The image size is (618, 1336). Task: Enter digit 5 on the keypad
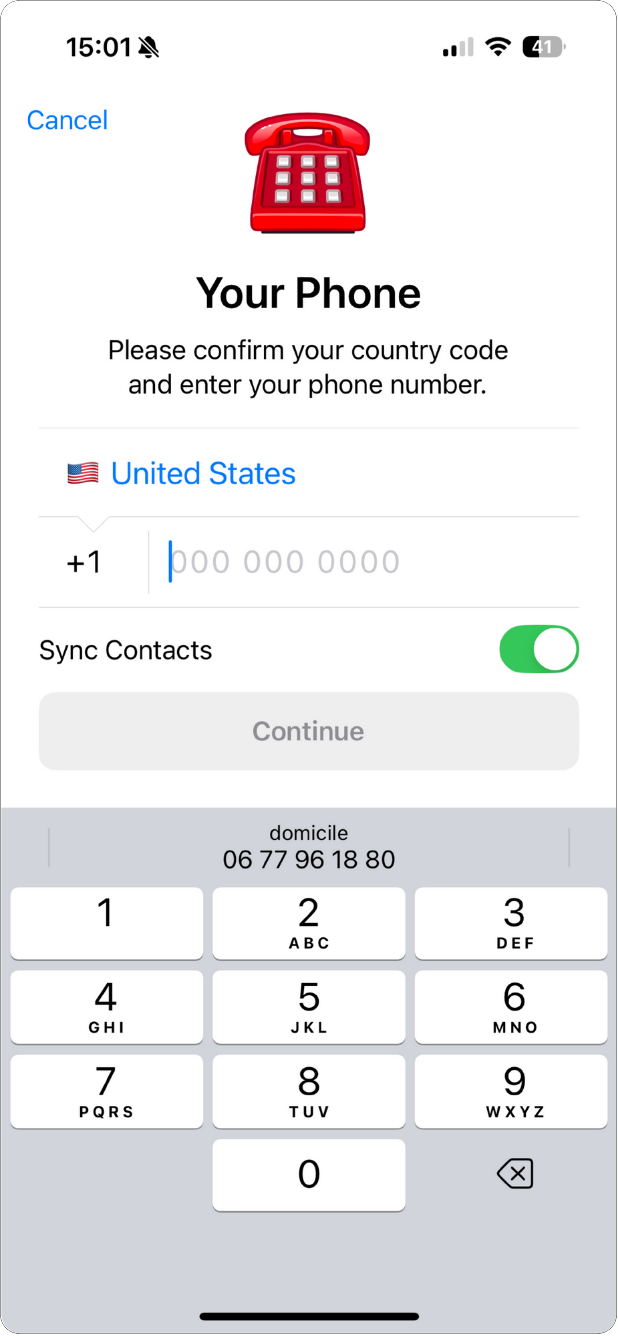tap(309, 1007)
